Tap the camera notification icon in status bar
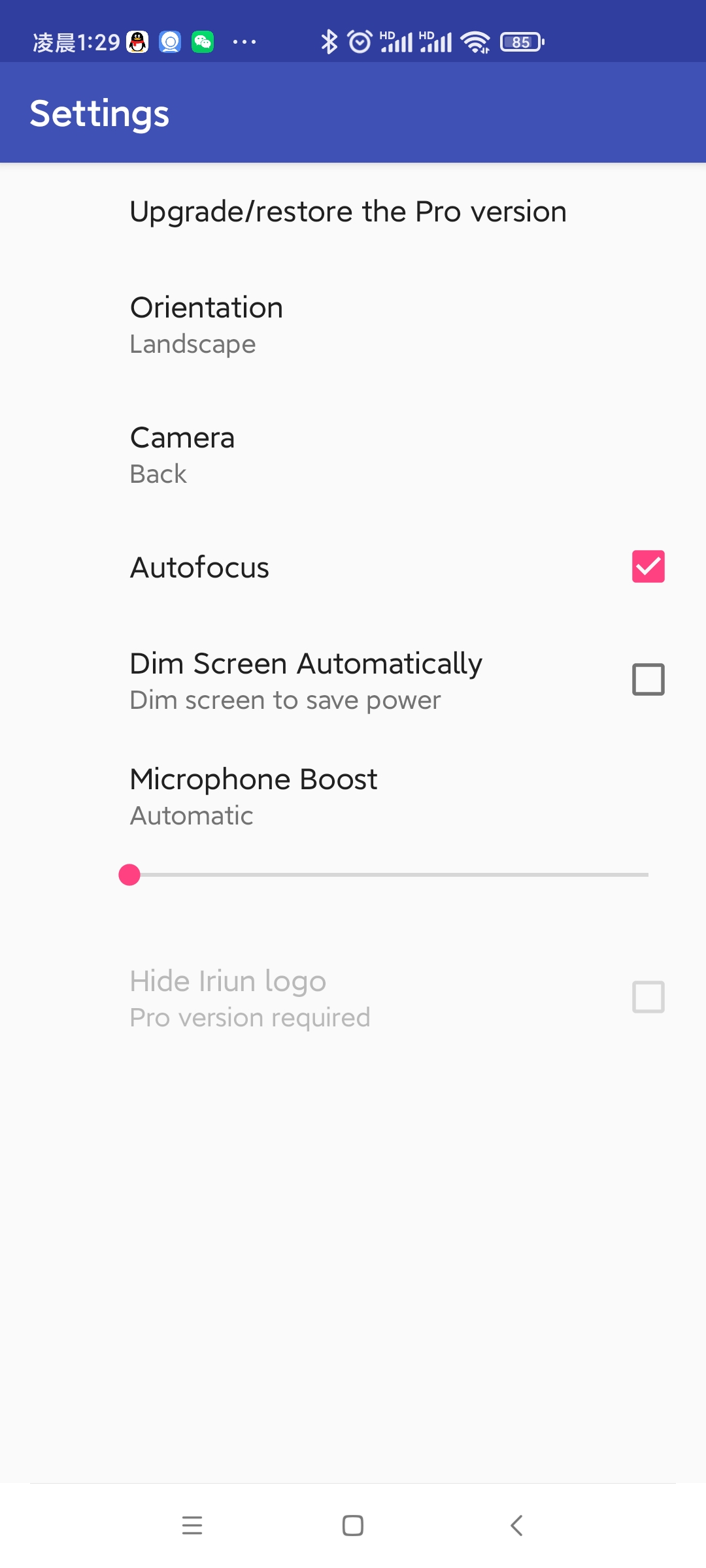Screen dimensions: 706x1568 point(169,42)
